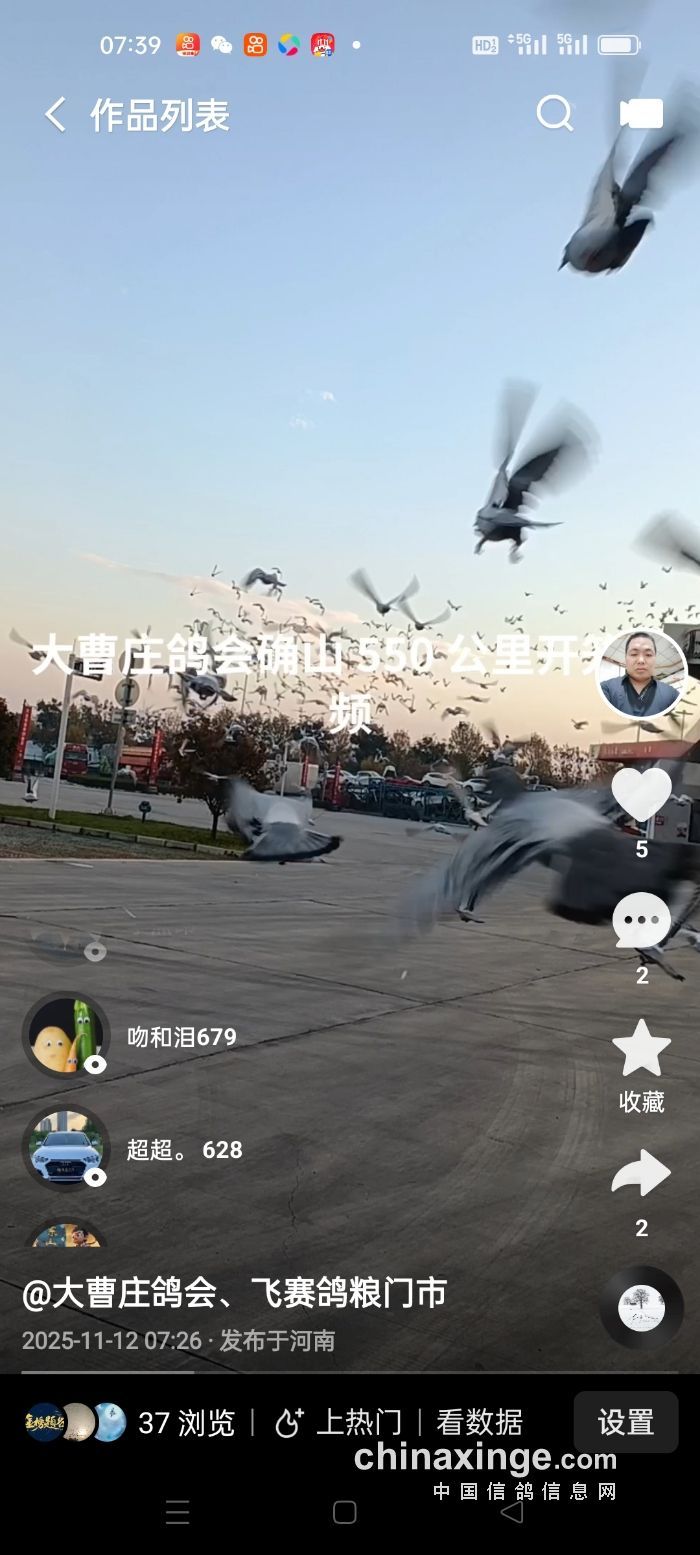Image resolution: width=700 pixels, height=1555 pixels.
Task: Tap the system back triangle
Action: coord(511,1511)
